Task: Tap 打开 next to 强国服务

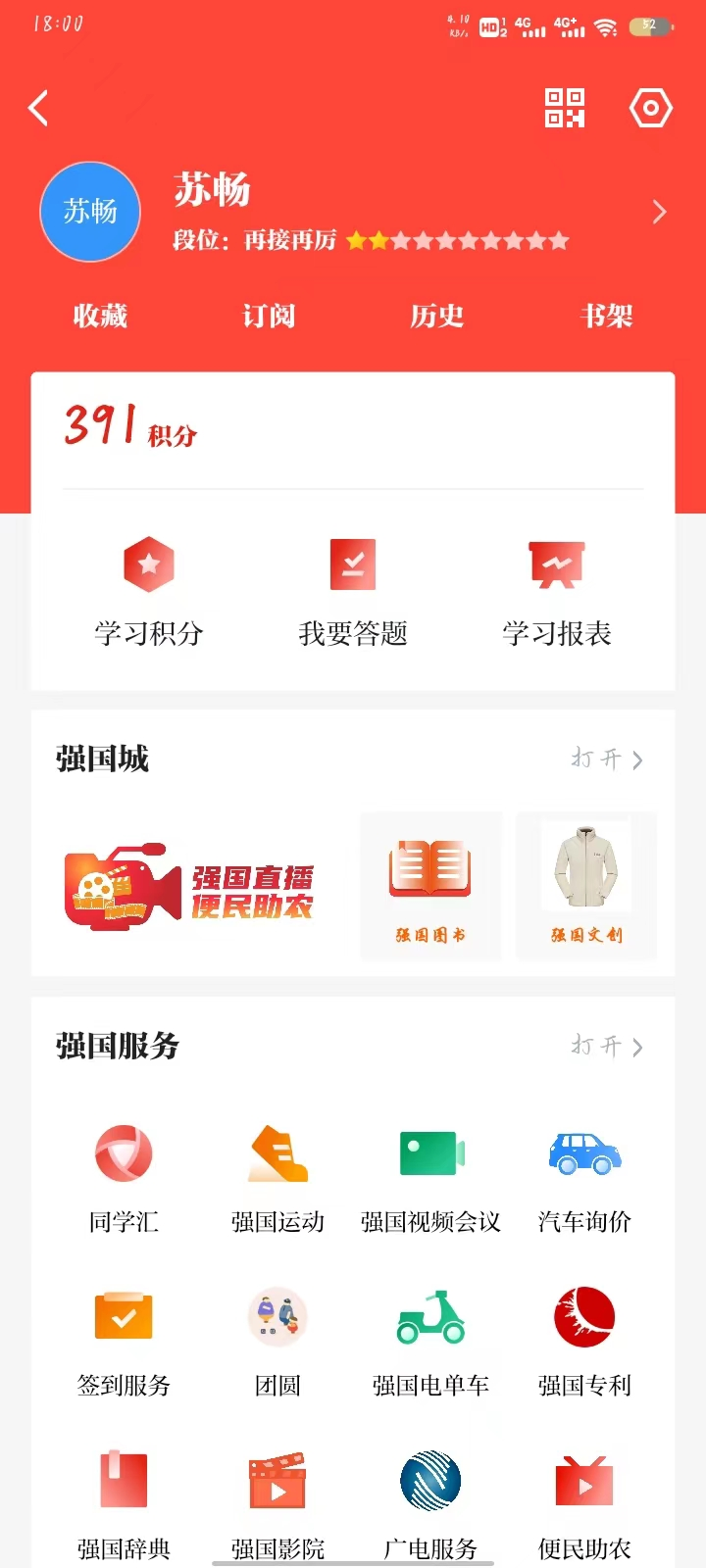Action: click(607, 1047)
